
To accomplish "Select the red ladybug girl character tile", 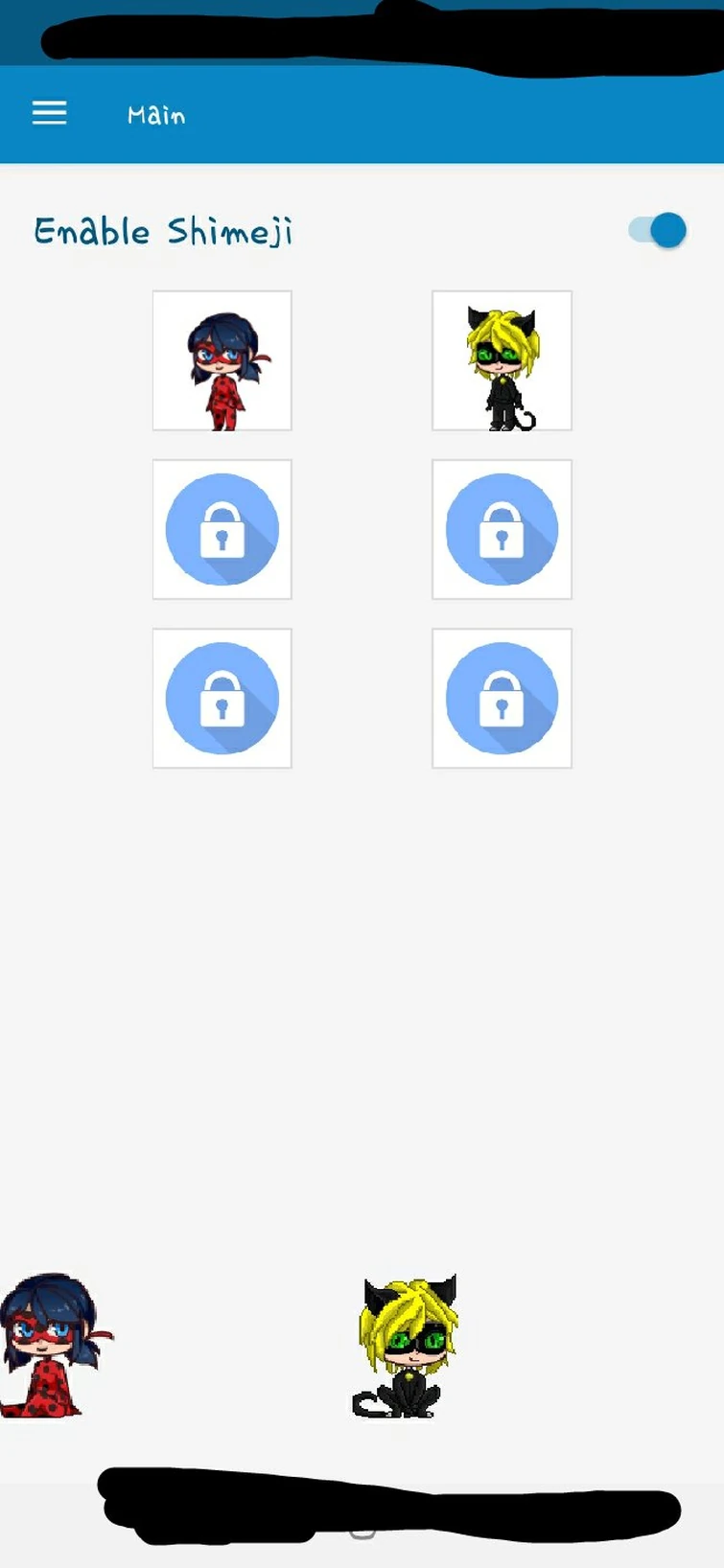I will coord(222,361).
